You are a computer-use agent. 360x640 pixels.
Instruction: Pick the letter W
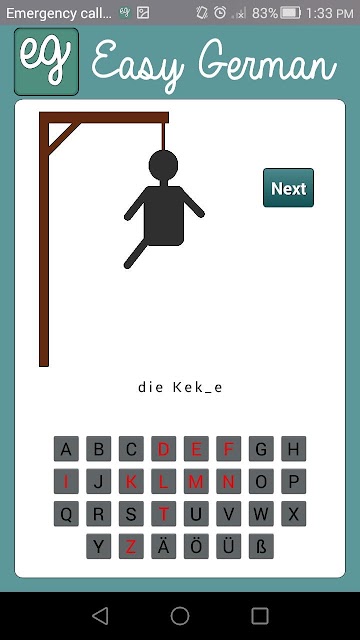point(261,514)
